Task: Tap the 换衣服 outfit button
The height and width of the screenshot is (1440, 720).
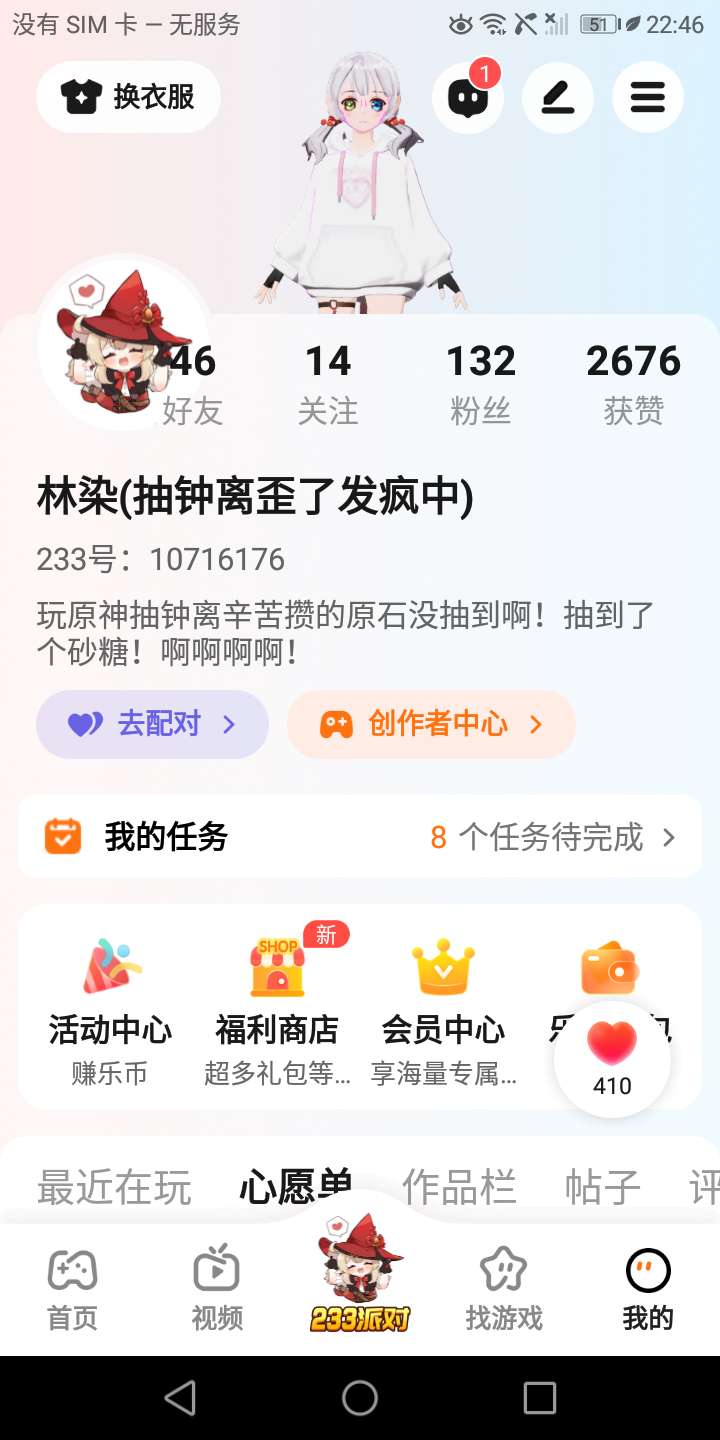Action: click(128, 97)
